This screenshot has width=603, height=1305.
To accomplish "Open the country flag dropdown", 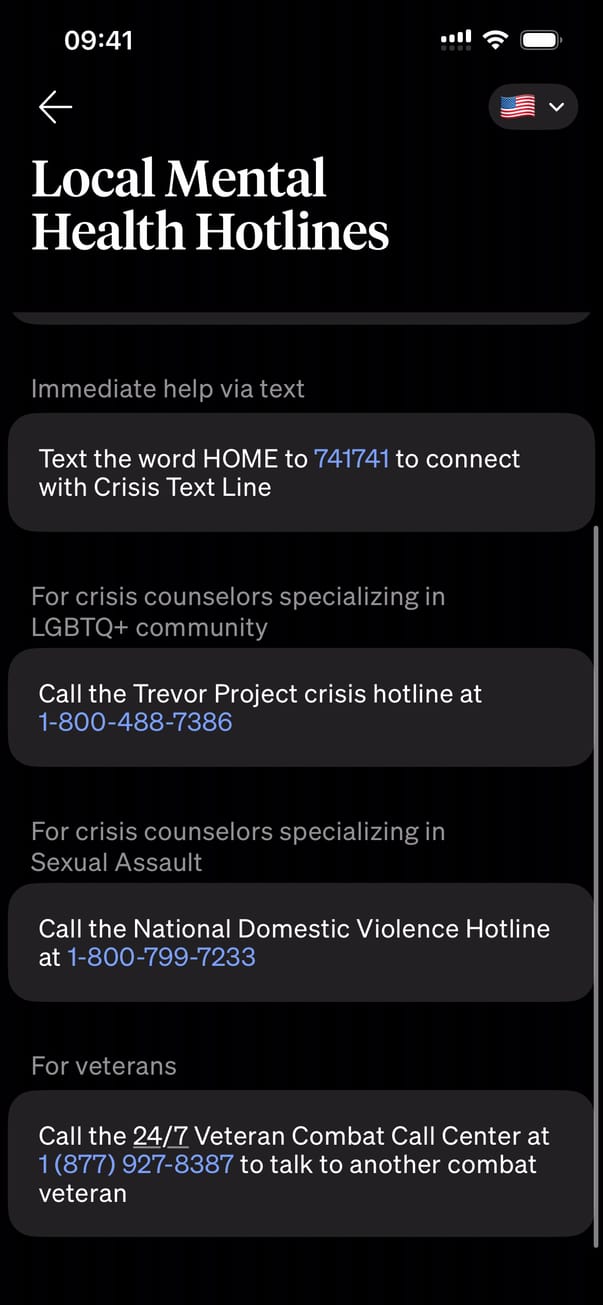I will tap(533, 107).
